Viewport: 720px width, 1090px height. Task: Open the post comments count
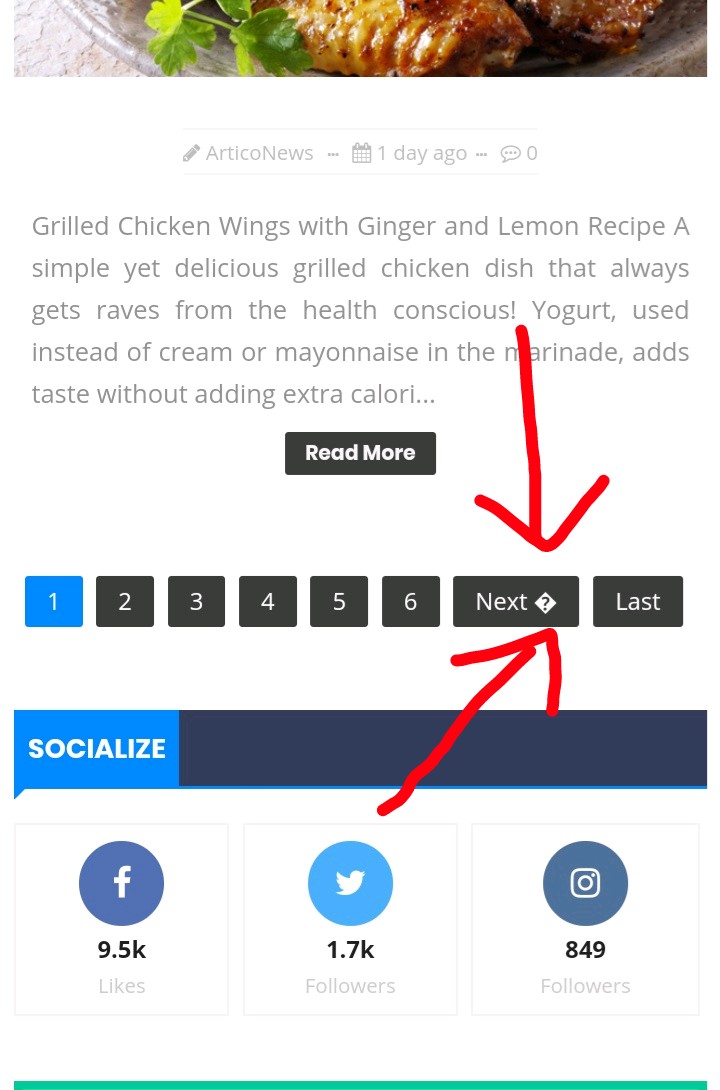(x=520, y=153)
